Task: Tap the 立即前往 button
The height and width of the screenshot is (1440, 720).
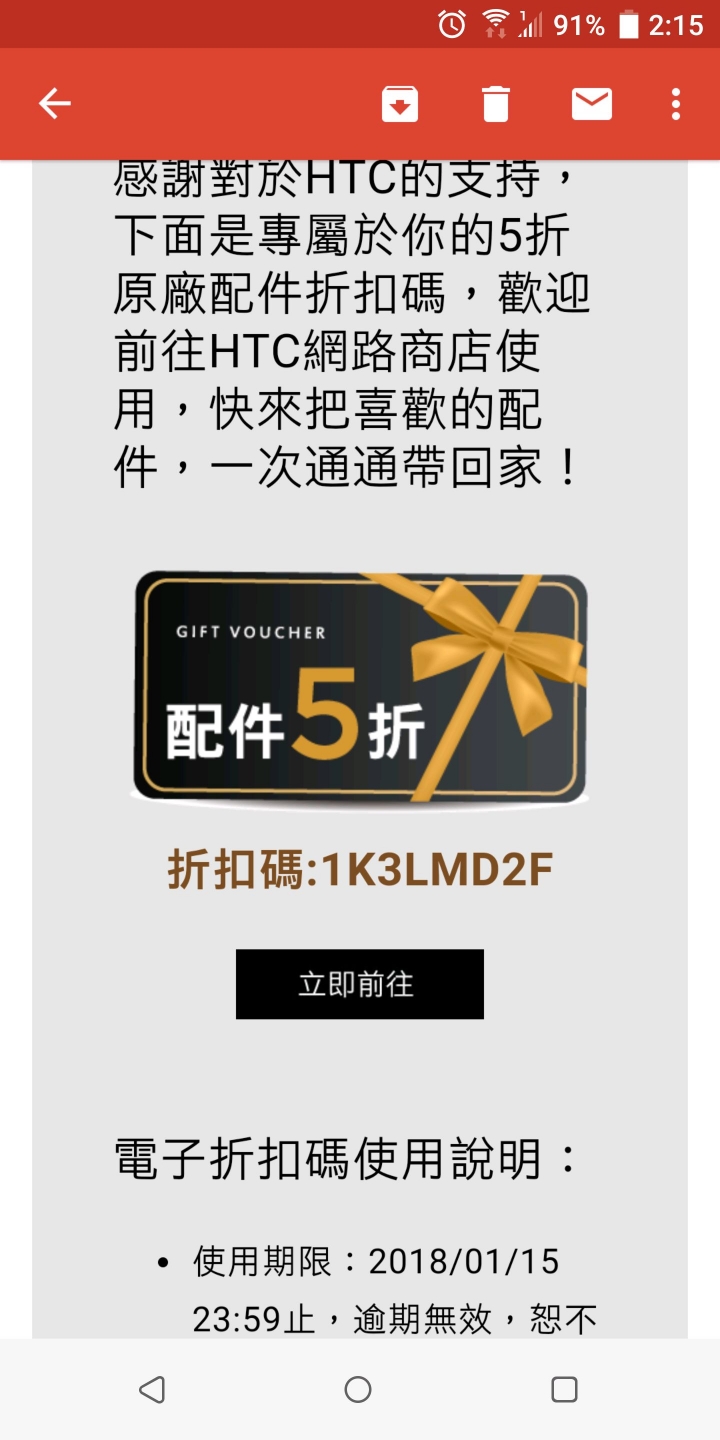Action: tap(360, 984)
